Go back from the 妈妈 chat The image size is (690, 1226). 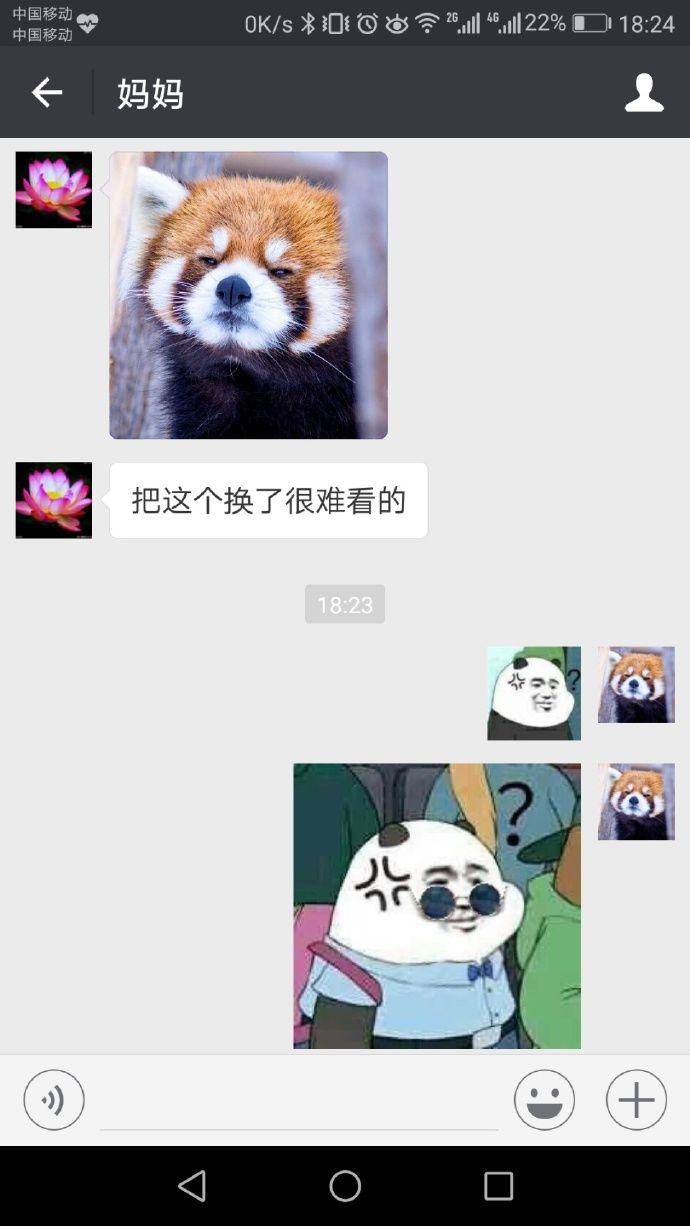[x=46, y=93]
